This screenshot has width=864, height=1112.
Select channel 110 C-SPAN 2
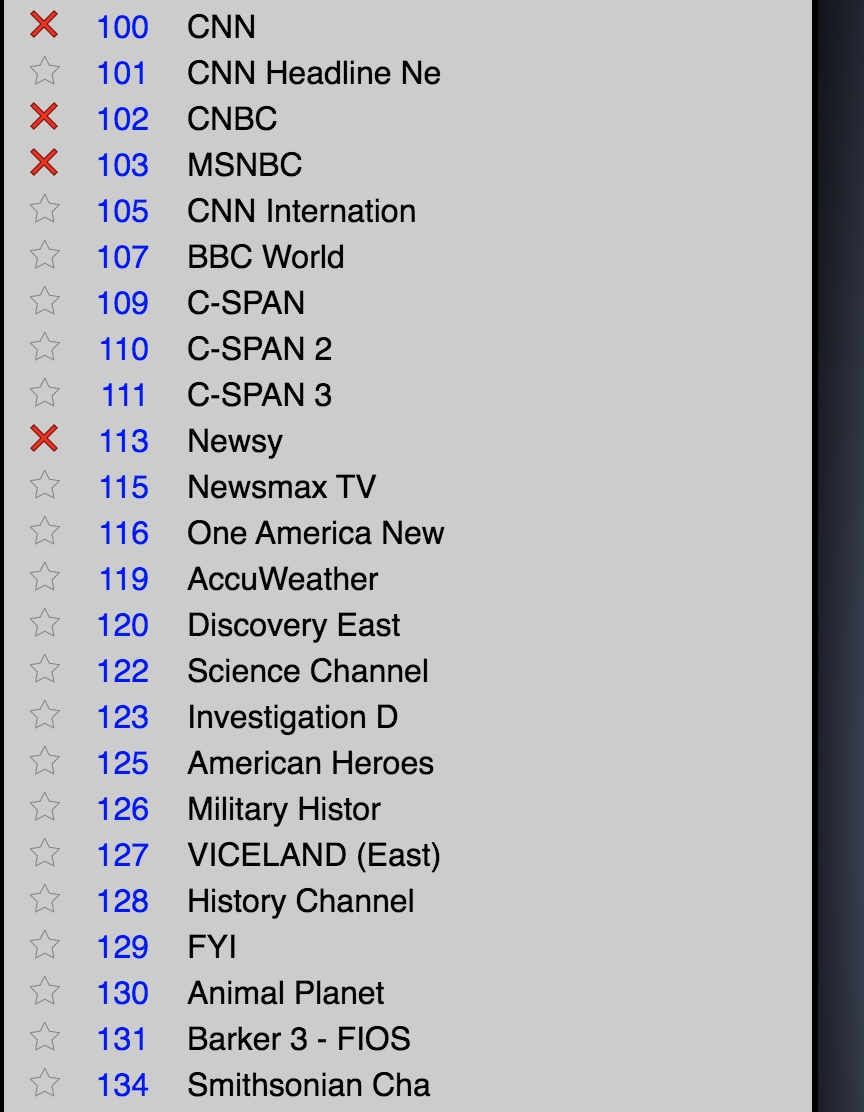[259, 349]
